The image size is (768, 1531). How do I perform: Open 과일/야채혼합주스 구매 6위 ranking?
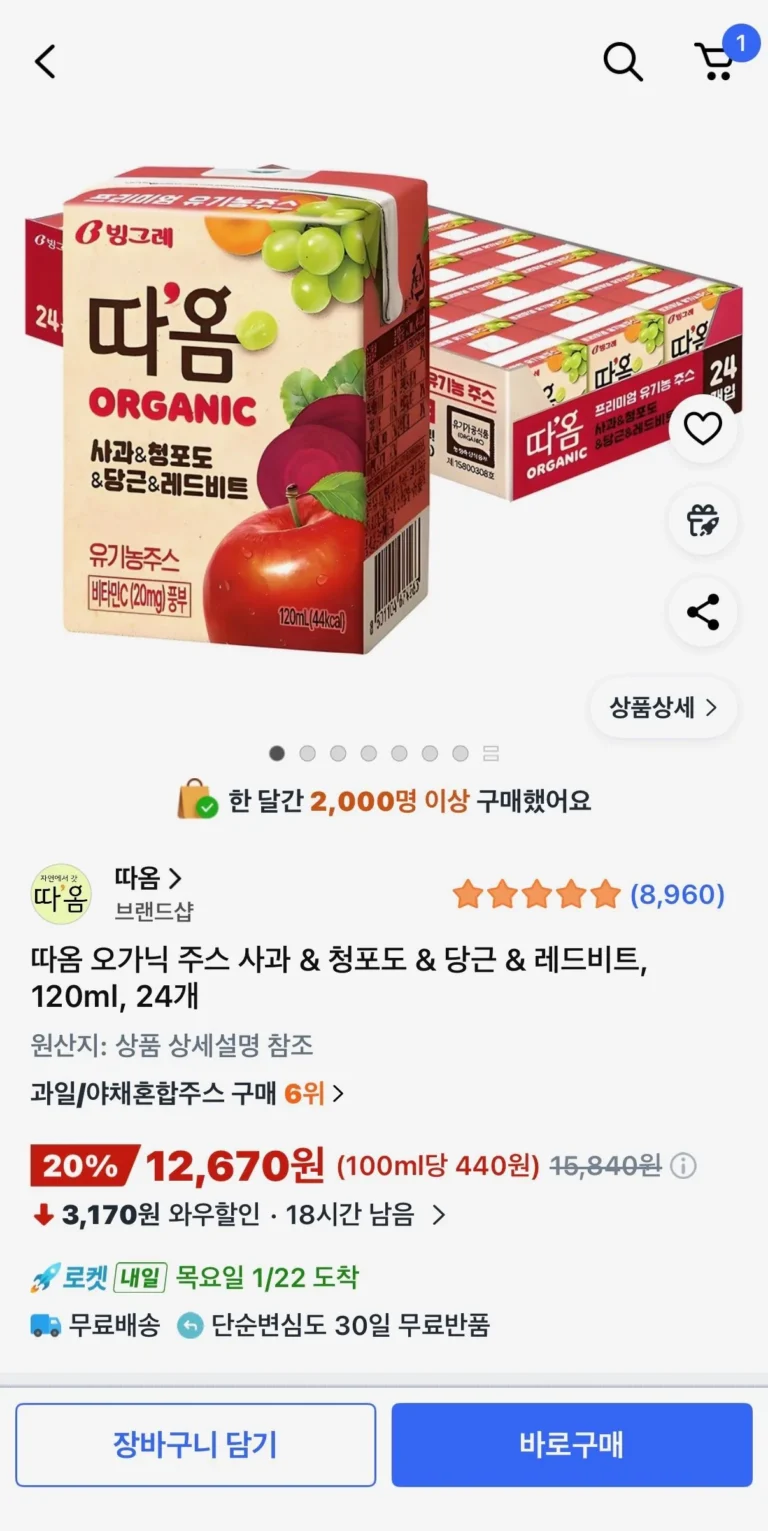187,1094
